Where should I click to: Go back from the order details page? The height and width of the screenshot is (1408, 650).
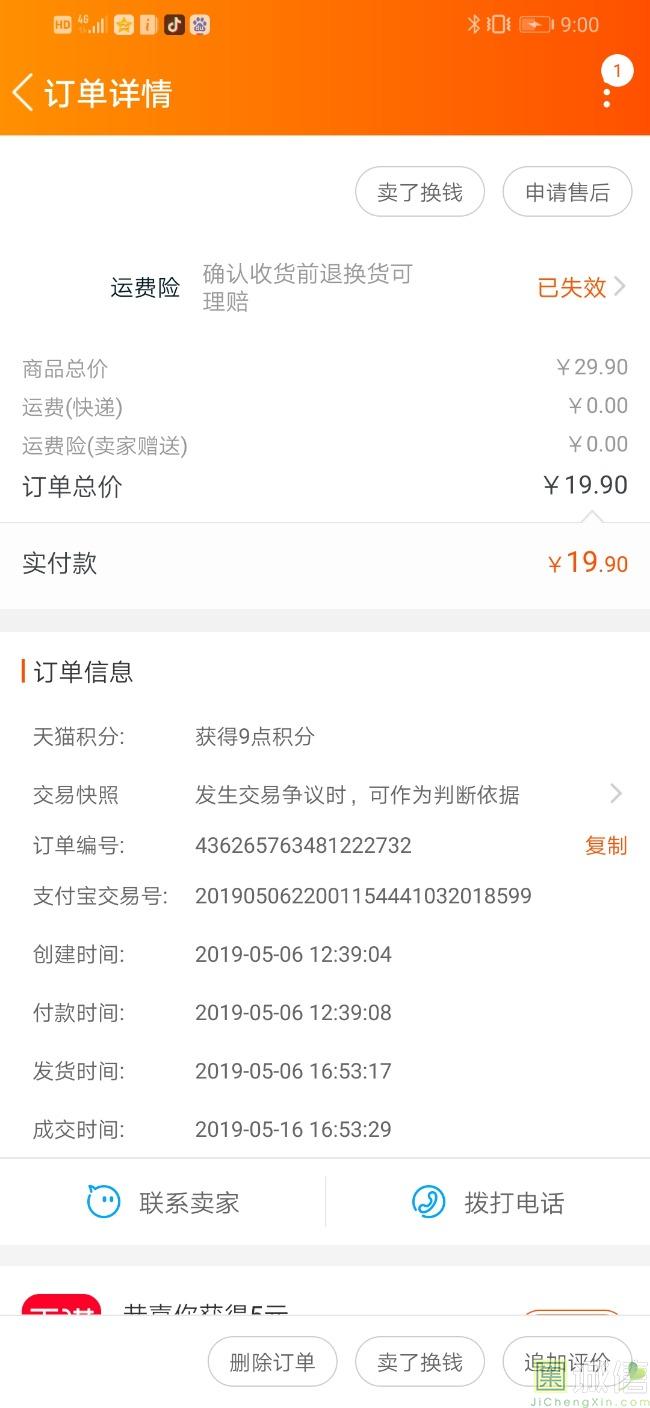24,93
